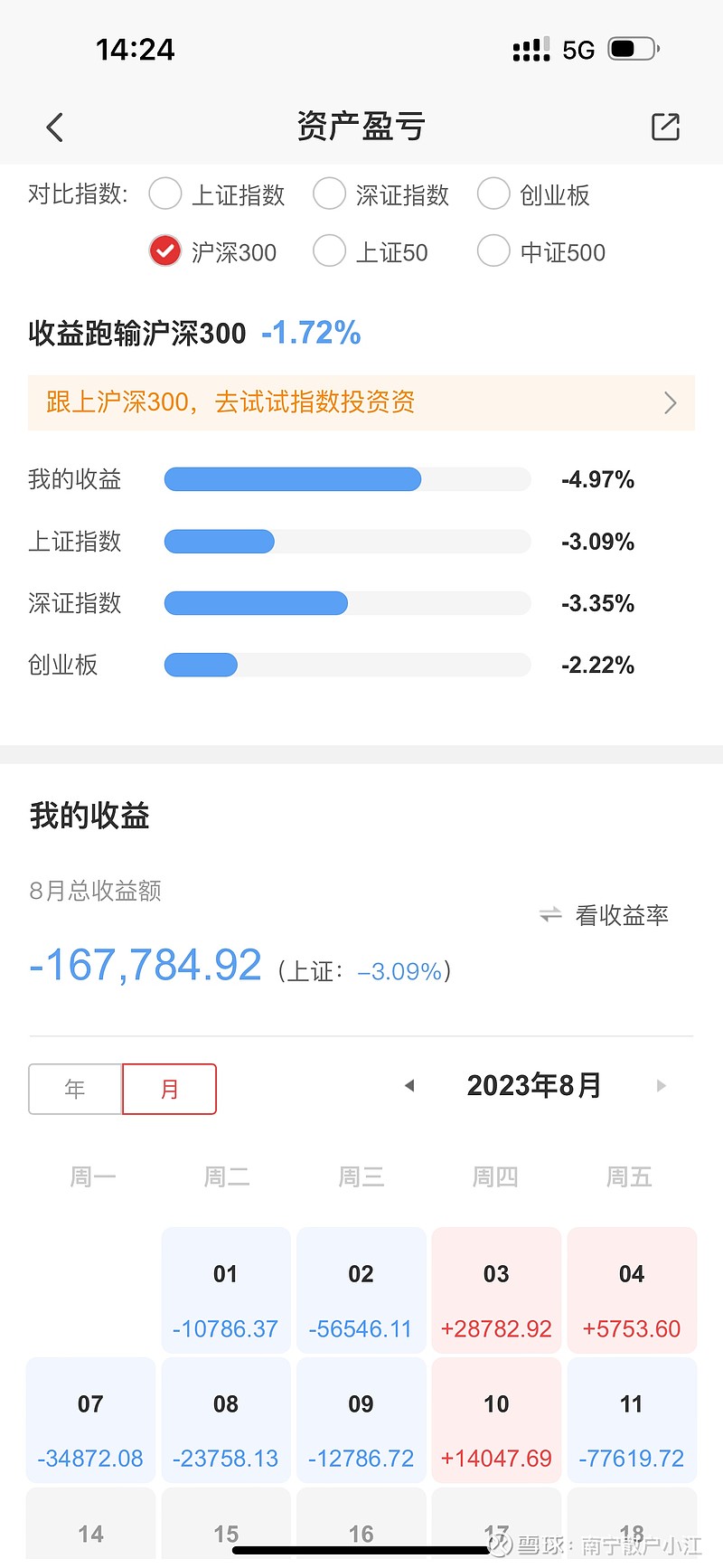Switch to 看收益率 view

[x=604, y=915]
